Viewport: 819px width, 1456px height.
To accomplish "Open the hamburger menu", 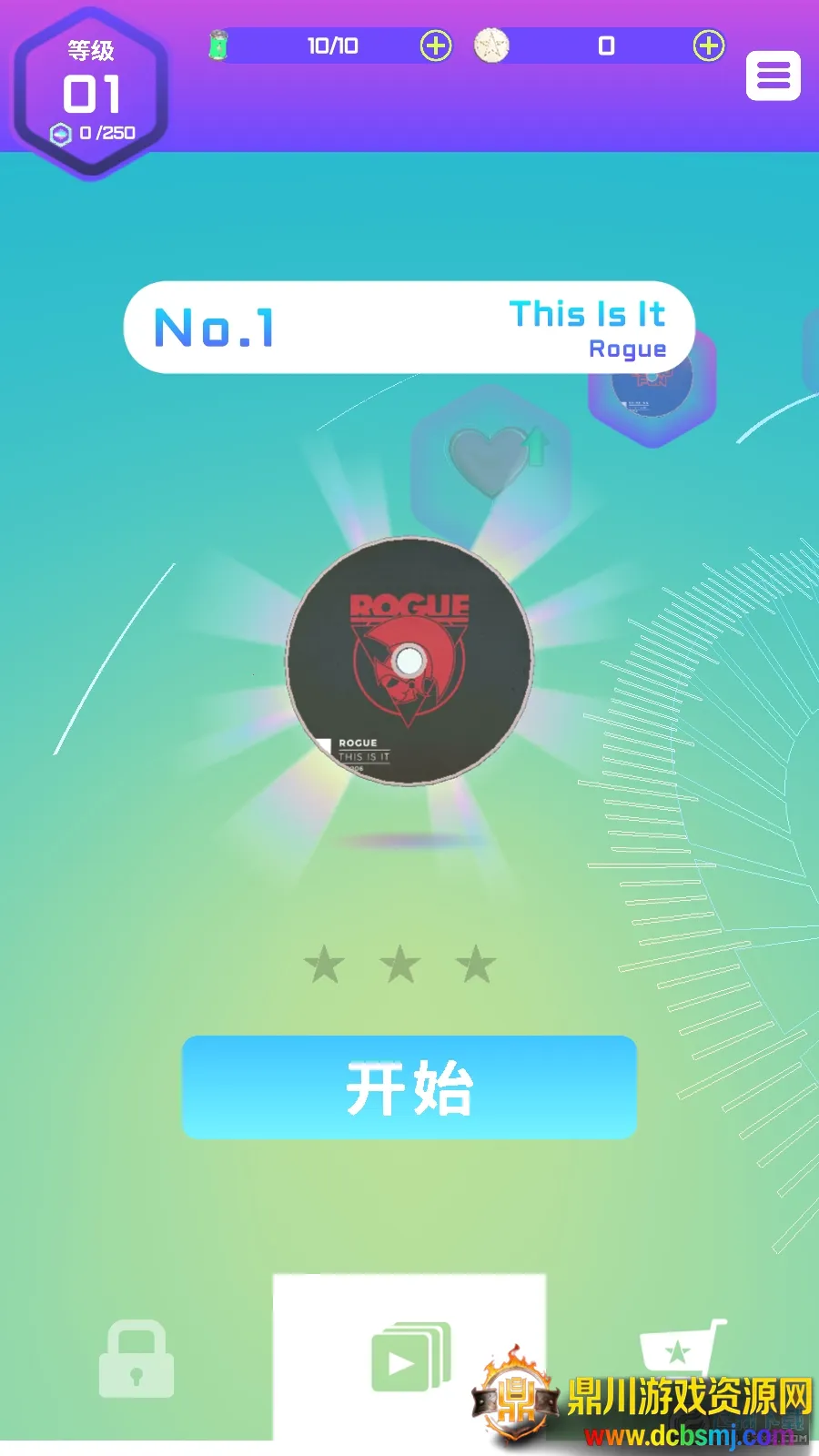I will point(773,76).
